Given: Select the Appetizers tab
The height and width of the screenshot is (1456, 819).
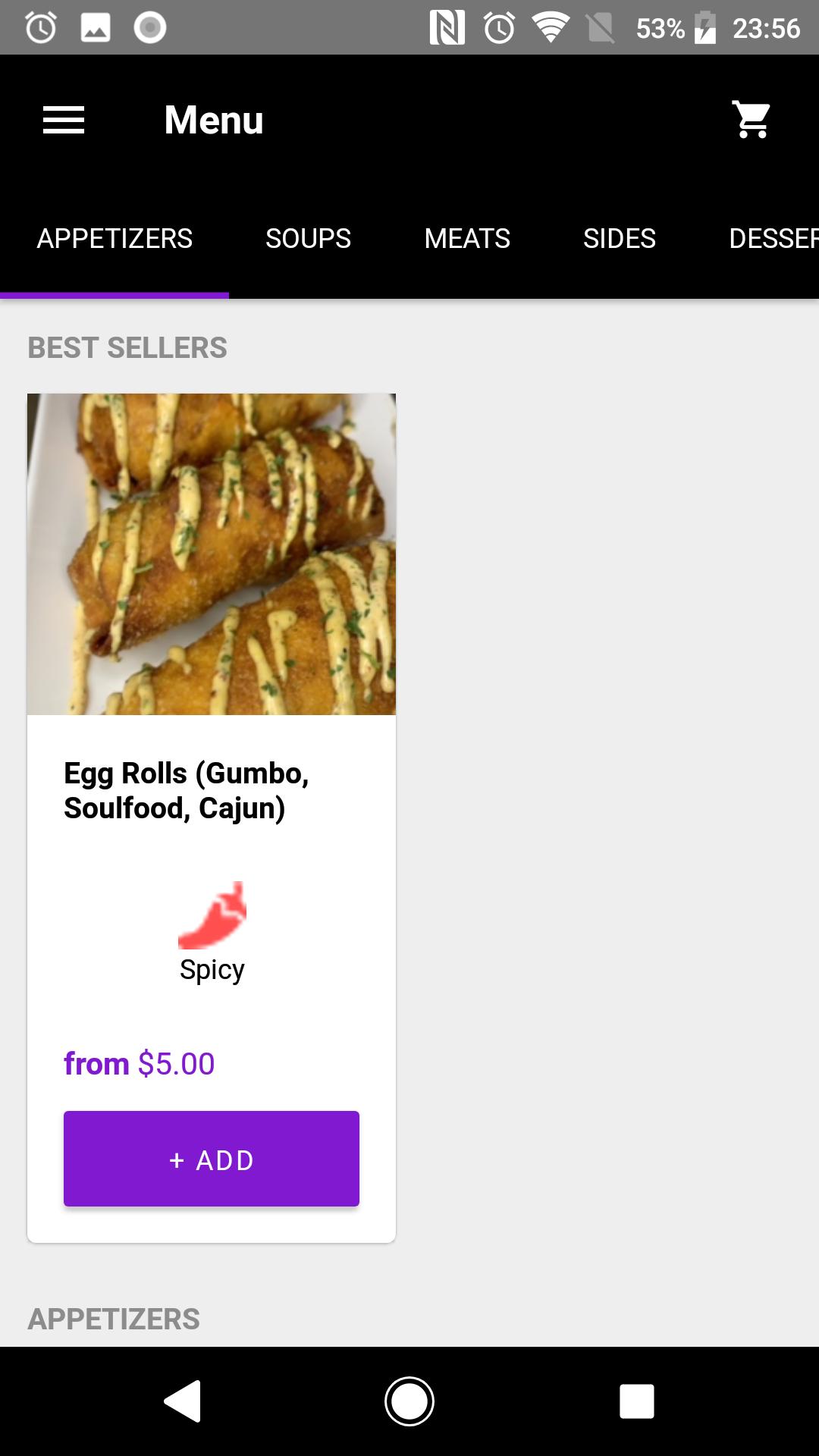Looking at the screenshot, I should 115,239.
